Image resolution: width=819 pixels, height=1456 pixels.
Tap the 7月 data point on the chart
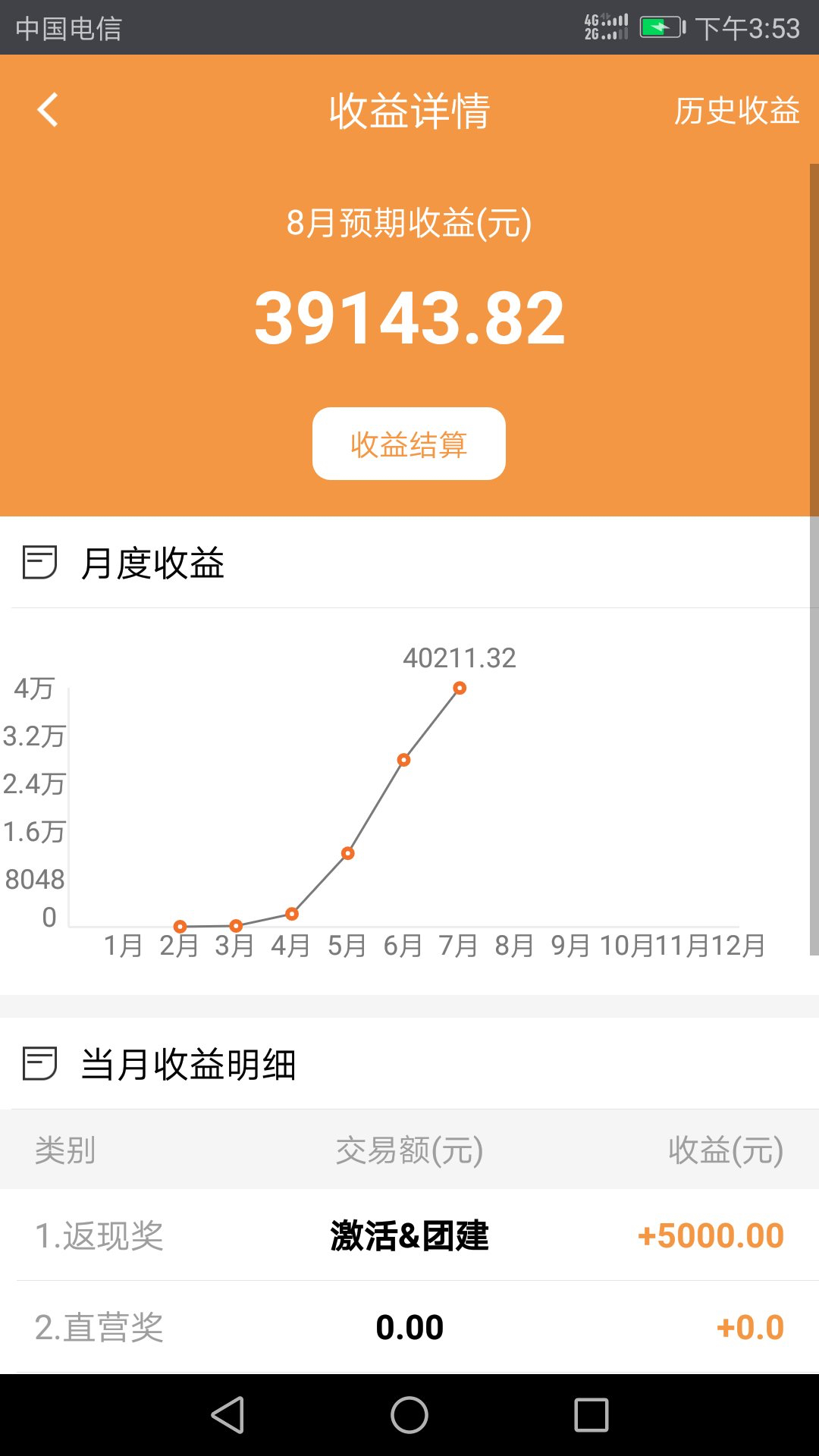click(x=460, y=688)
